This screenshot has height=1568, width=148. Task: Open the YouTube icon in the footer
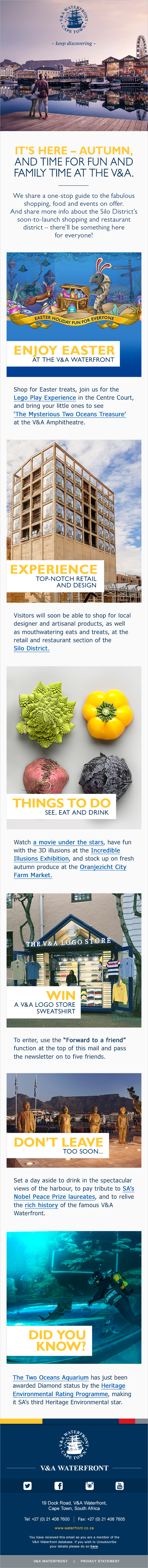pyautogui.click(x=120, y=1486)
